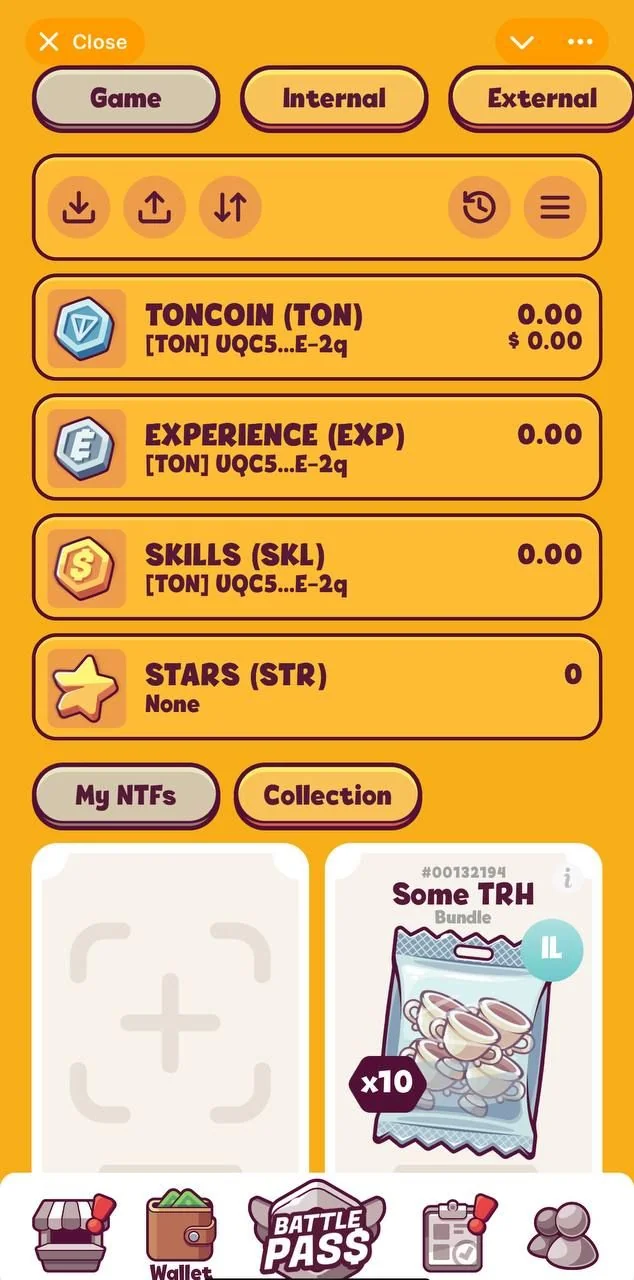Tap the withdraw upload icon

point(154,207)
